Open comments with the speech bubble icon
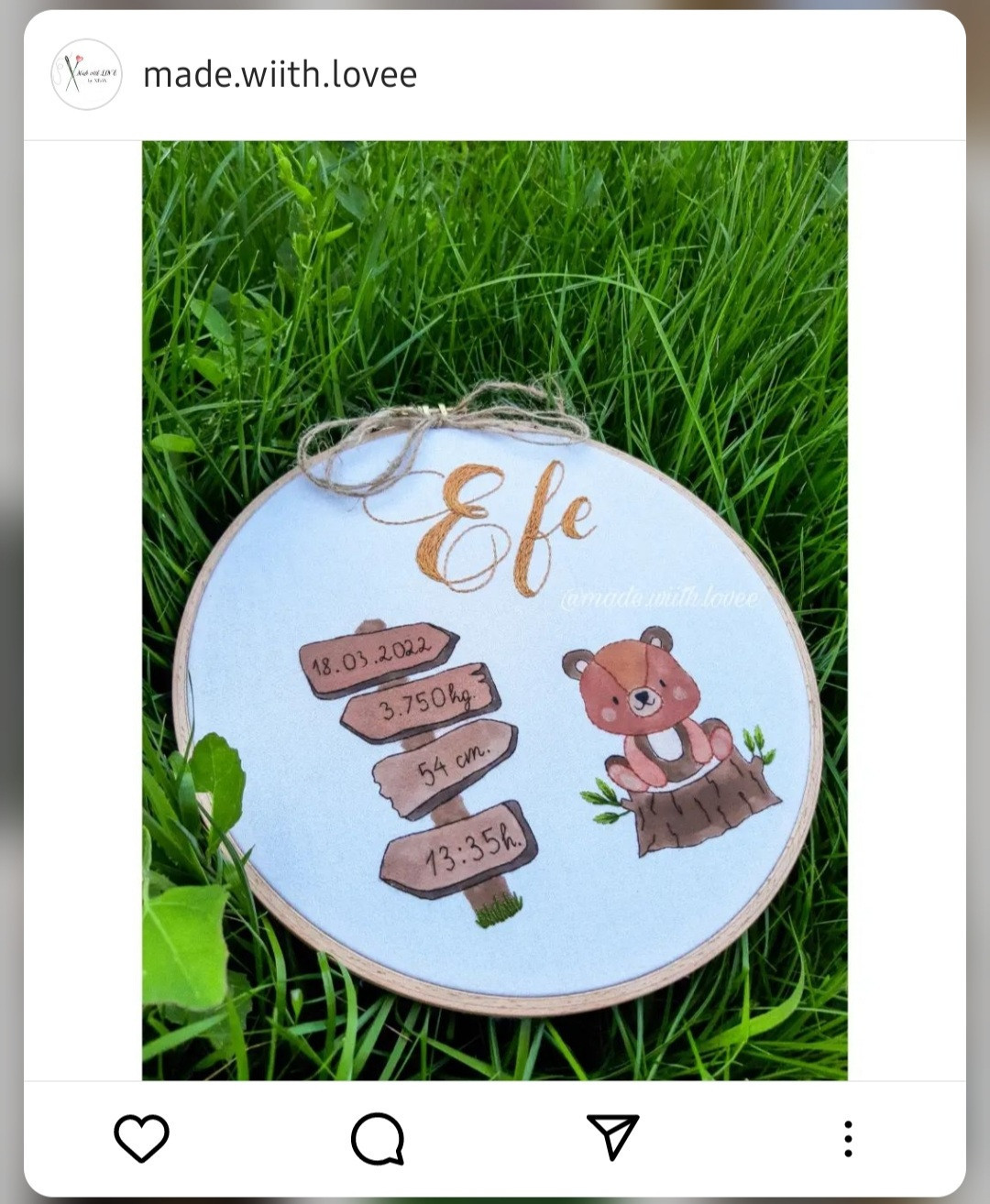 (x=378, y=1138)
